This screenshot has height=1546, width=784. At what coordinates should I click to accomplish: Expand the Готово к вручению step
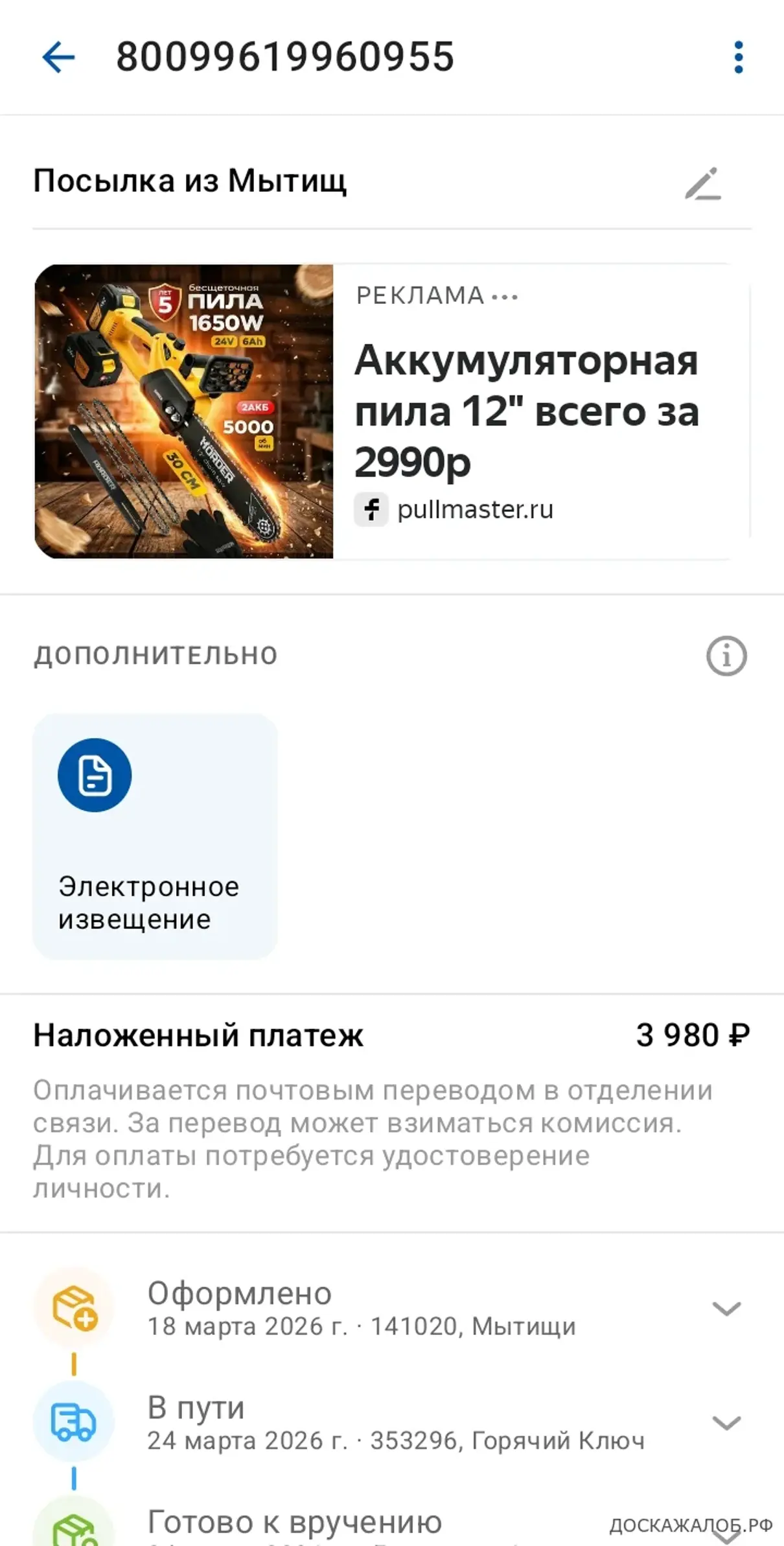[726, 1534]
